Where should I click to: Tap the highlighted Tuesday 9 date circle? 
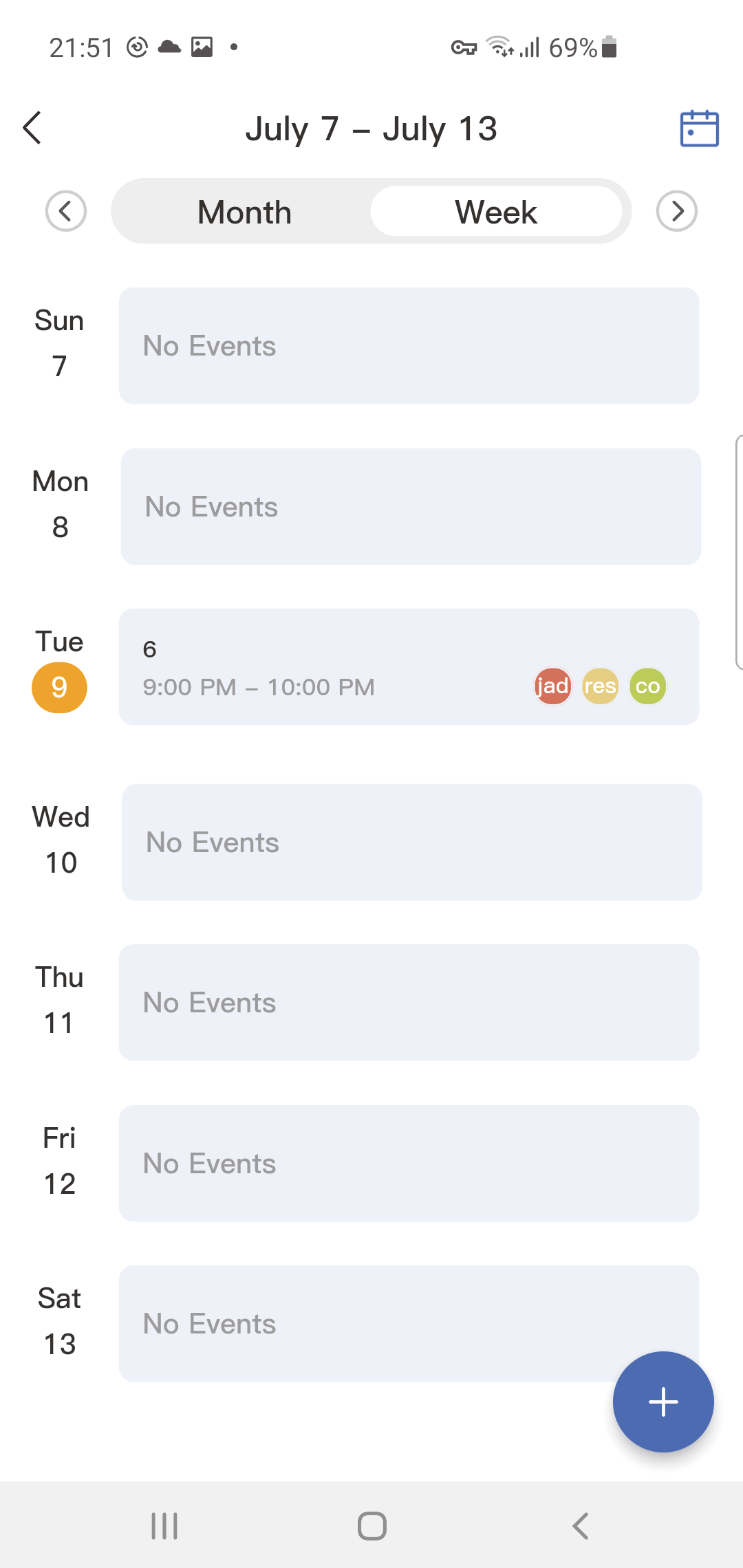[60, 687]
